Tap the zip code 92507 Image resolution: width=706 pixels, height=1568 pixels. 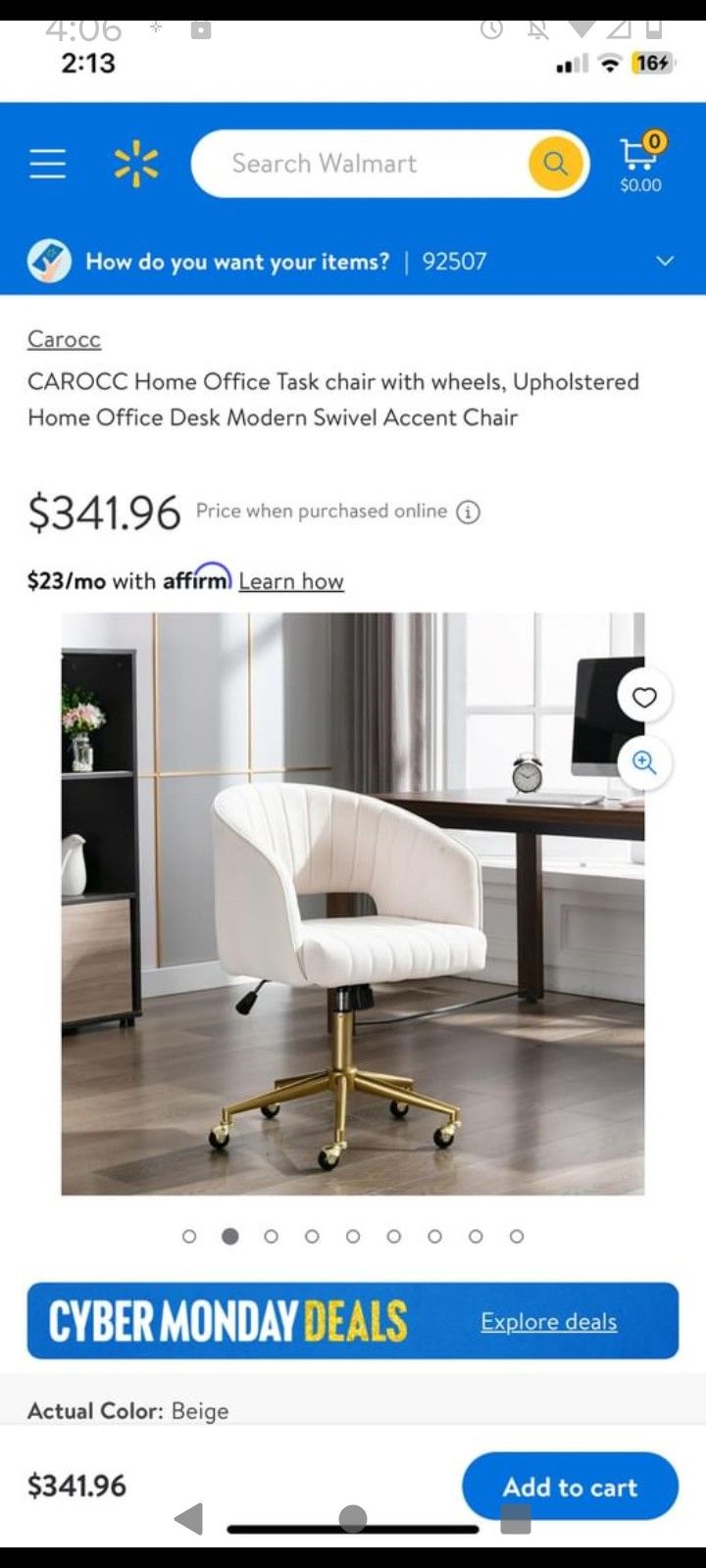[454, 261]
